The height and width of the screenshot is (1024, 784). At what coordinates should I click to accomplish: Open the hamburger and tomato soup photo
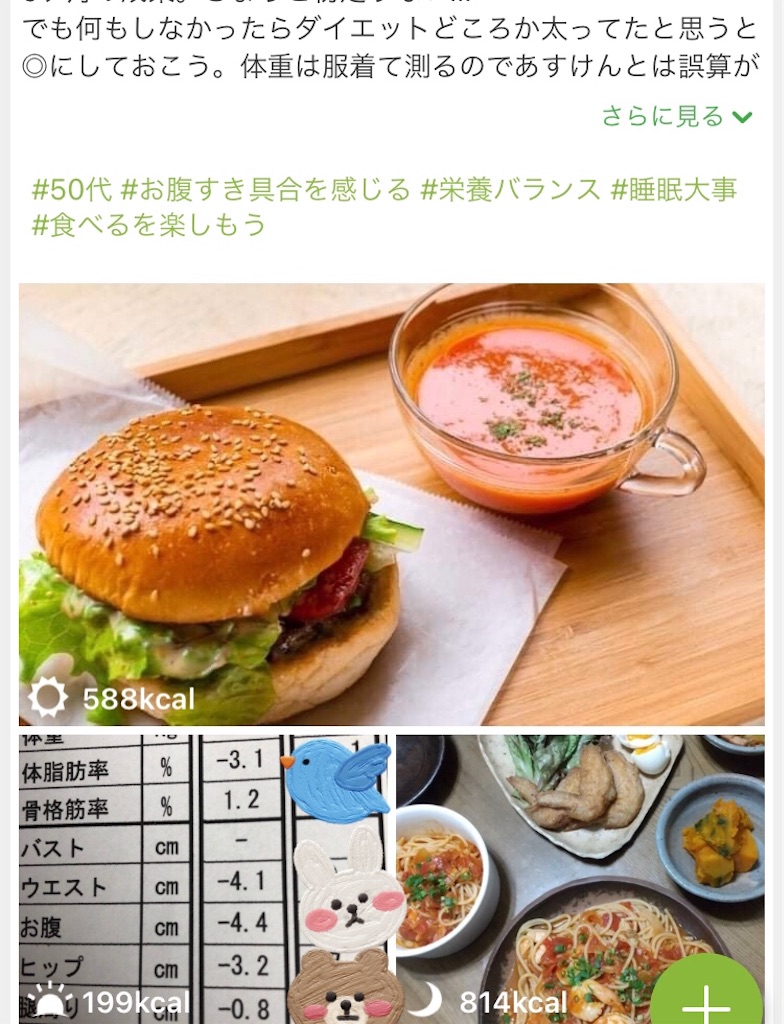(390, 500)
